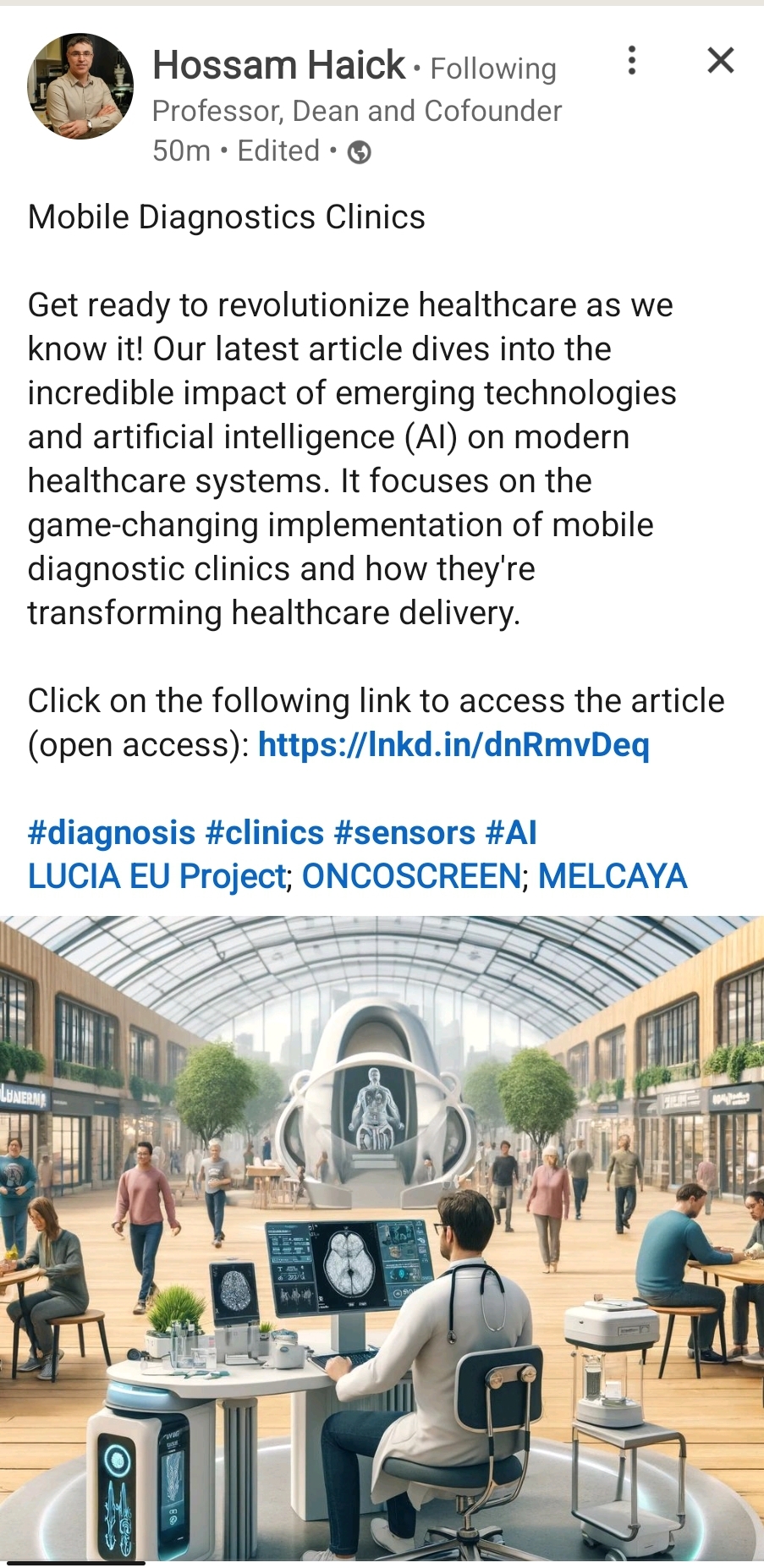Open the LUCIA EU Project page
The image size is (764, 1568).
(x=157, y=877)
